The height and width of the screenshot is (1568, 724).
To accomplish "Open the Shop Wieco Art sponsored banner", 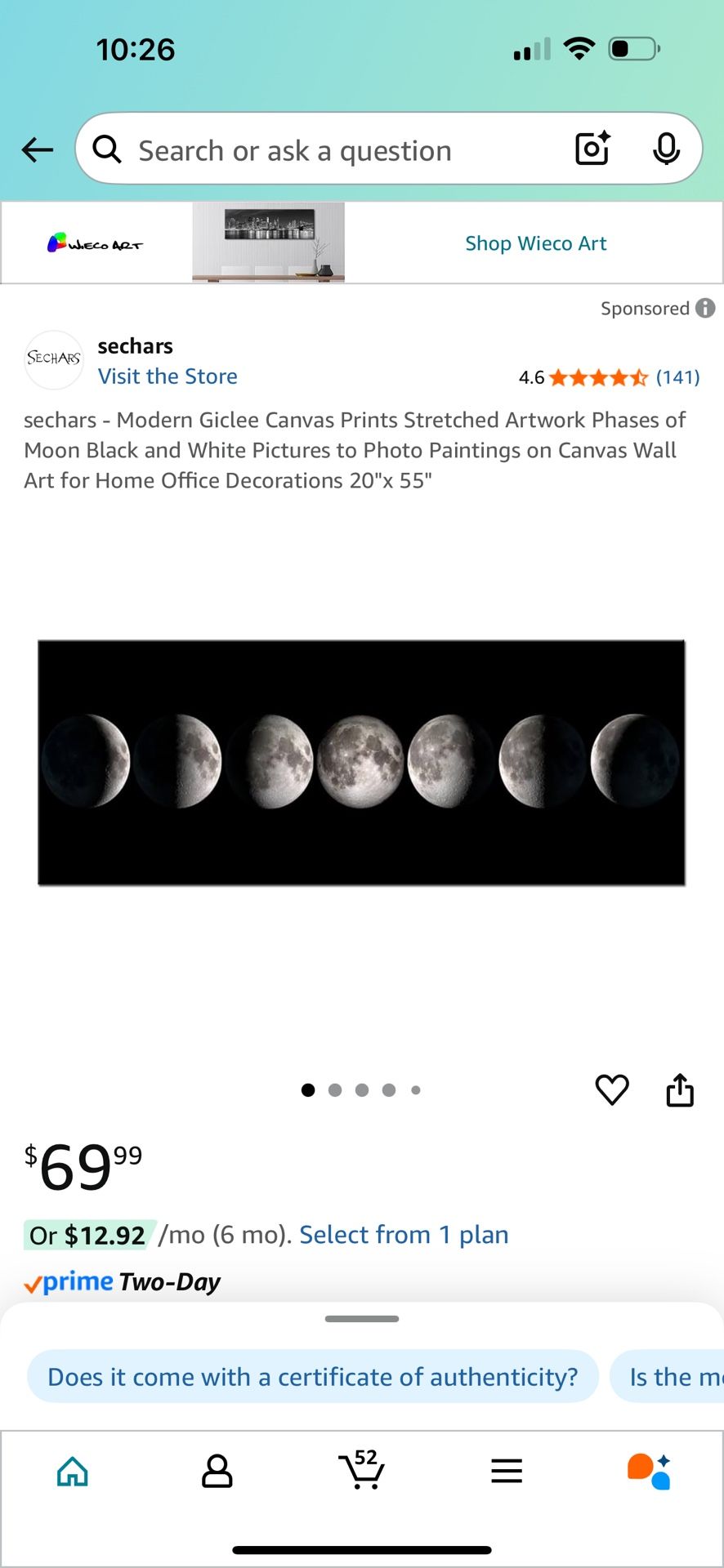I will pyautogui.click(x=535, y=243).
